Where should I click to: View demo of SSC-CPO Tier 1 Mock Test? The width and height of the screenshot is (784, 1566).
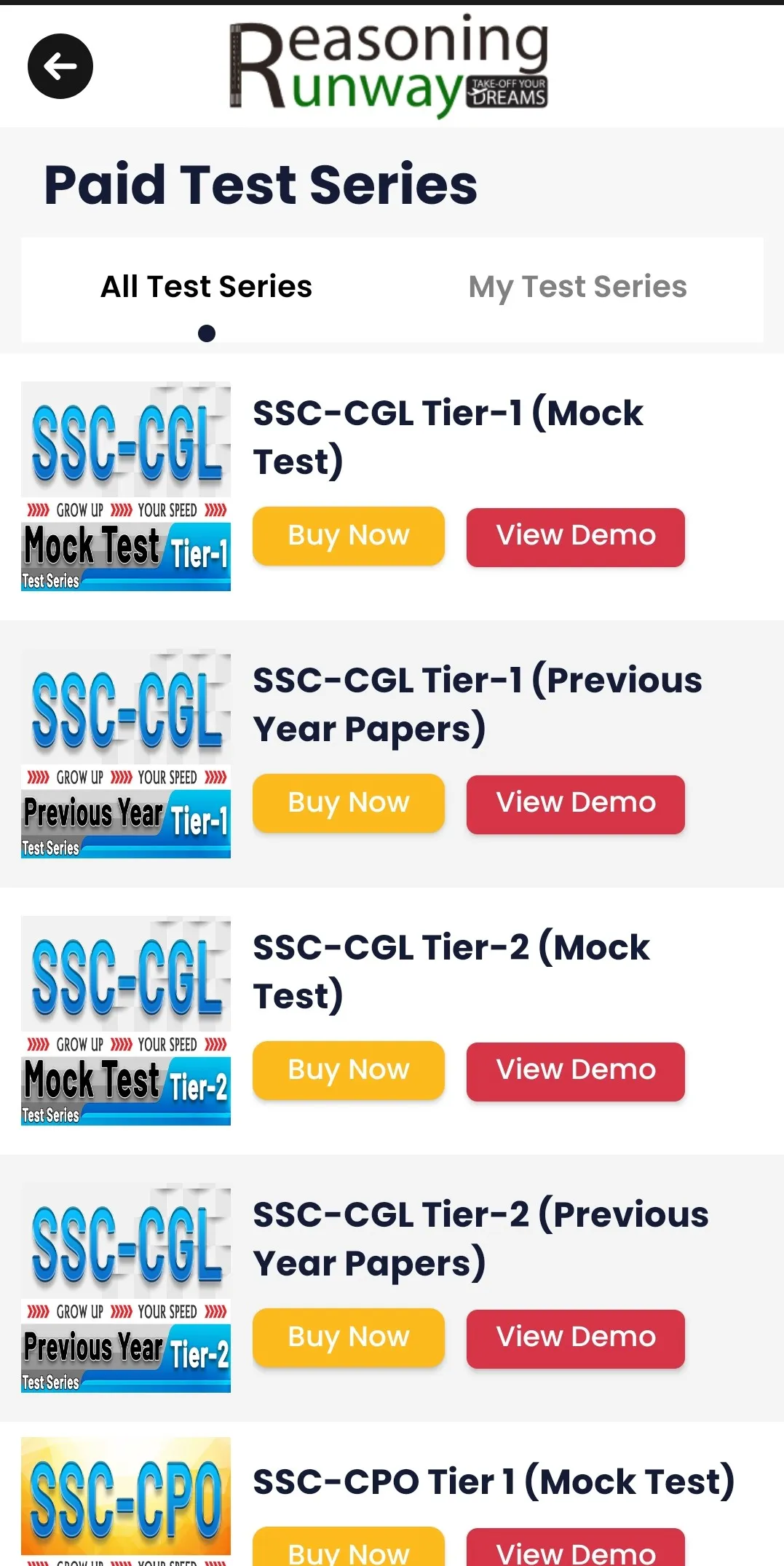point(576,1549)
